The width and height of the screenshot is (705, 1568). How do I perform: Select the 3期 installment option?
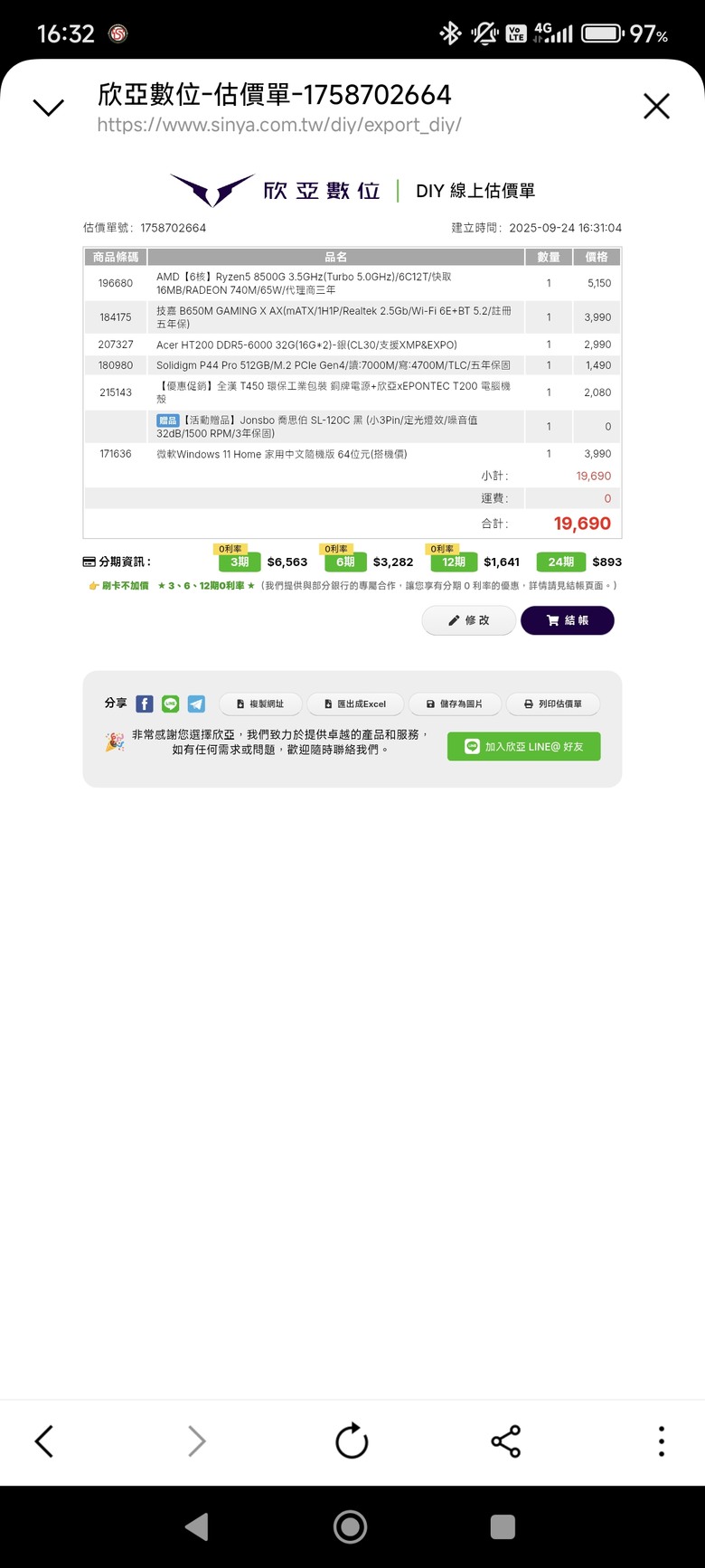240,562
